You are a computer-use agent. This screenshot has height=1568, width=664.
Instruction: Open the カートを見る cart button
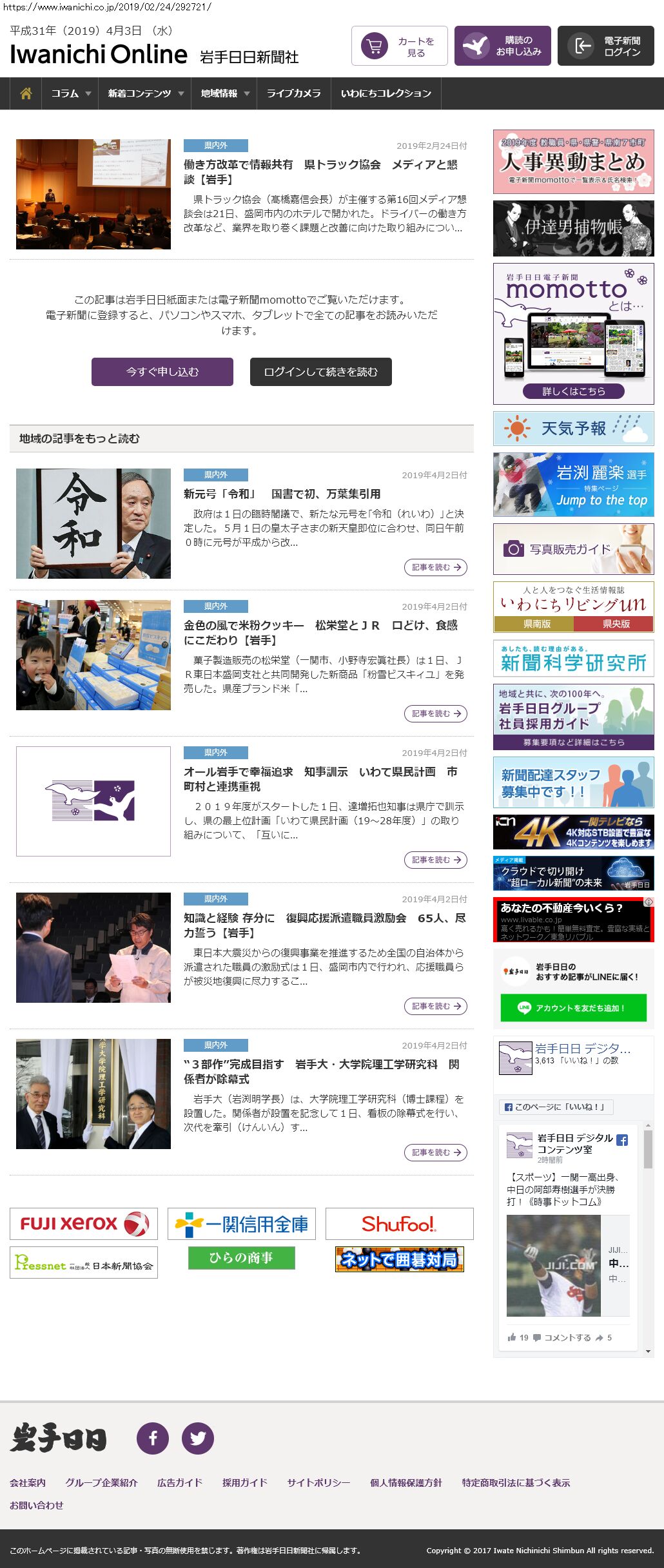pos(399,46)
